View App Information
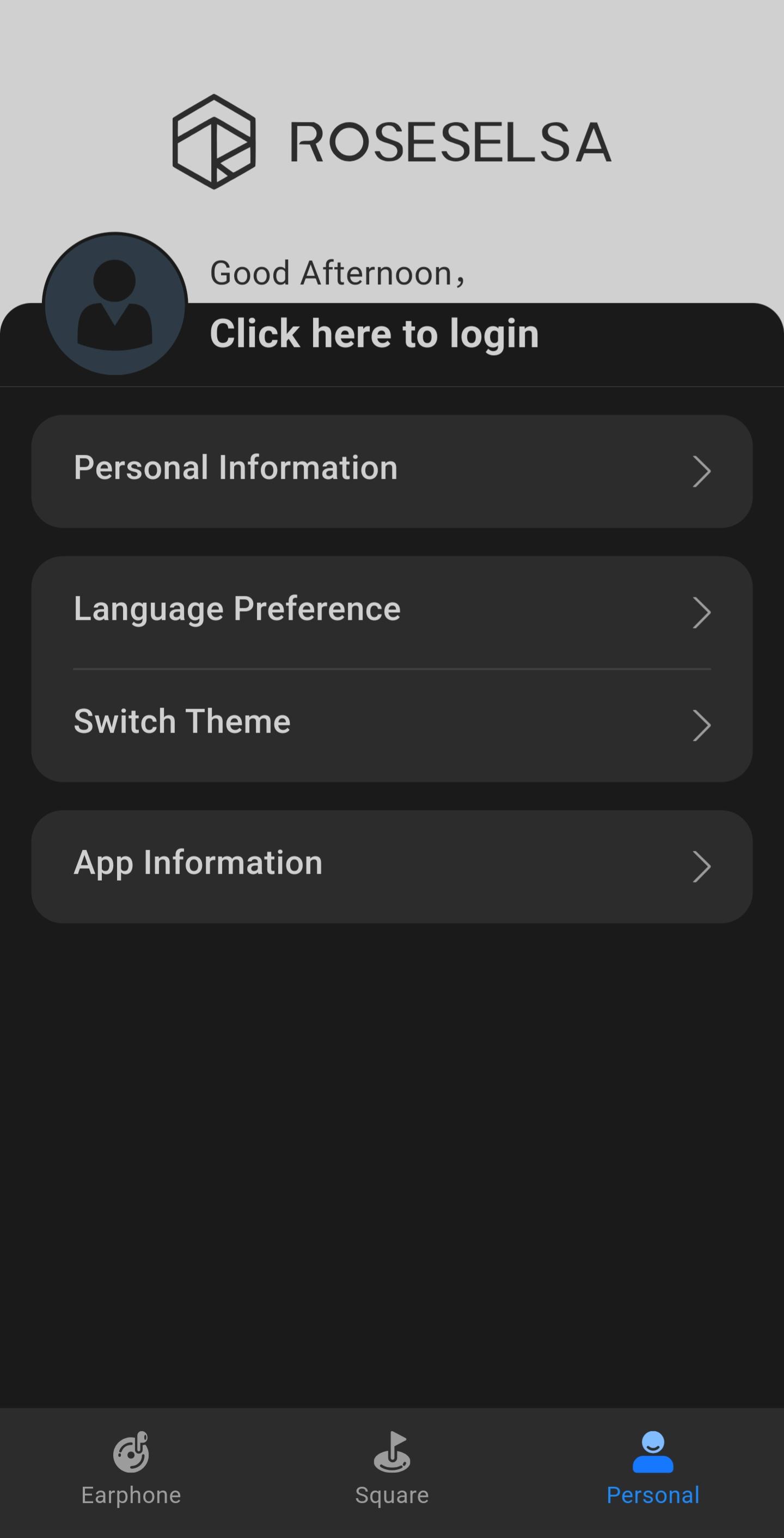 pyautogui.click(x=391, y=866)
